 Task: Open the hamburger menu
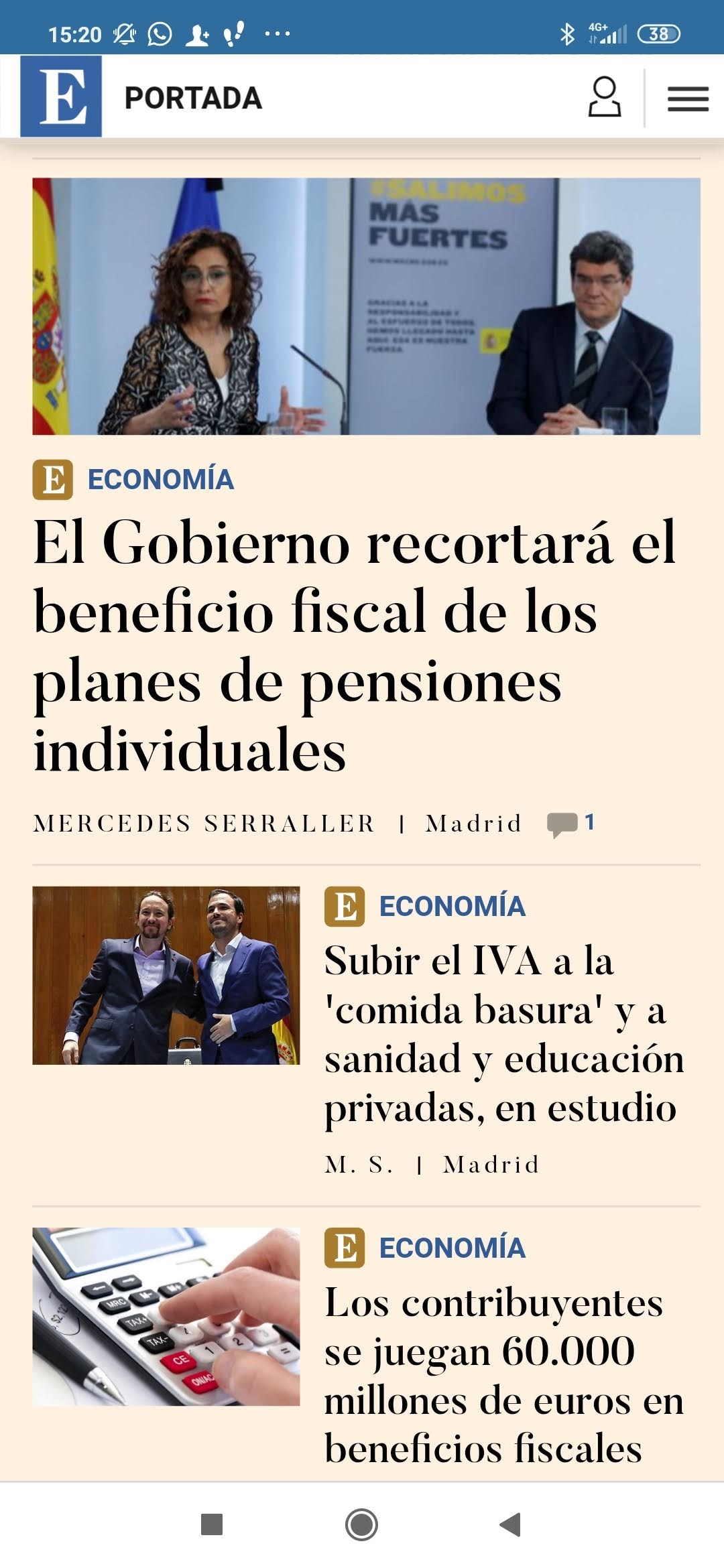688,99
